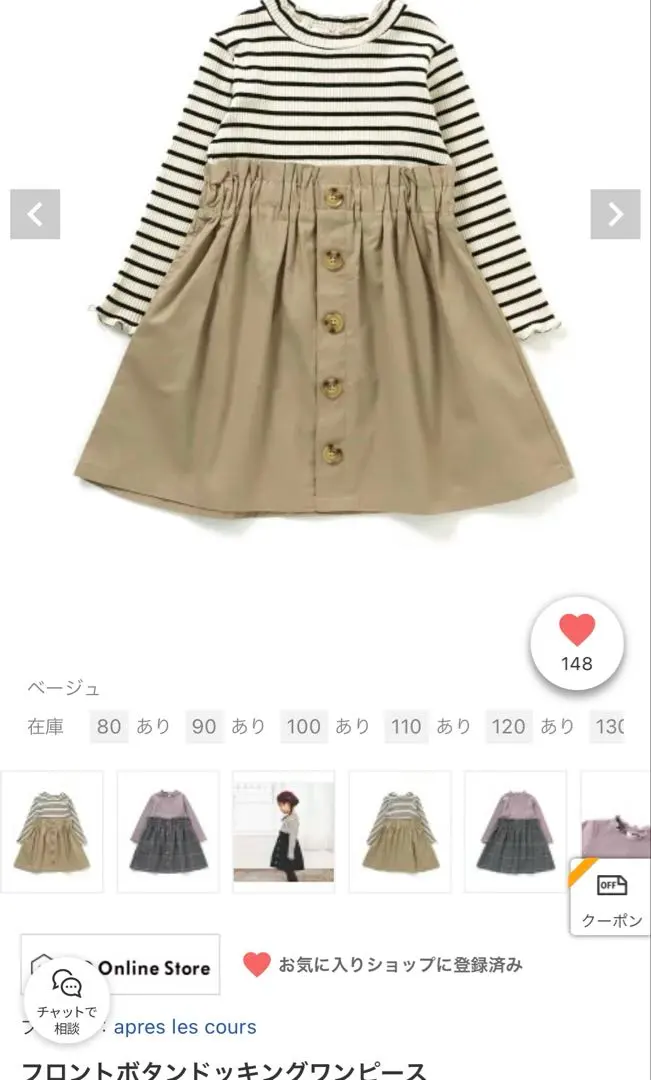Image resolution: width=651 pixels, height=1080 pixels.
Task: Open the apres les cours brand link
Action: point(185,1027)
